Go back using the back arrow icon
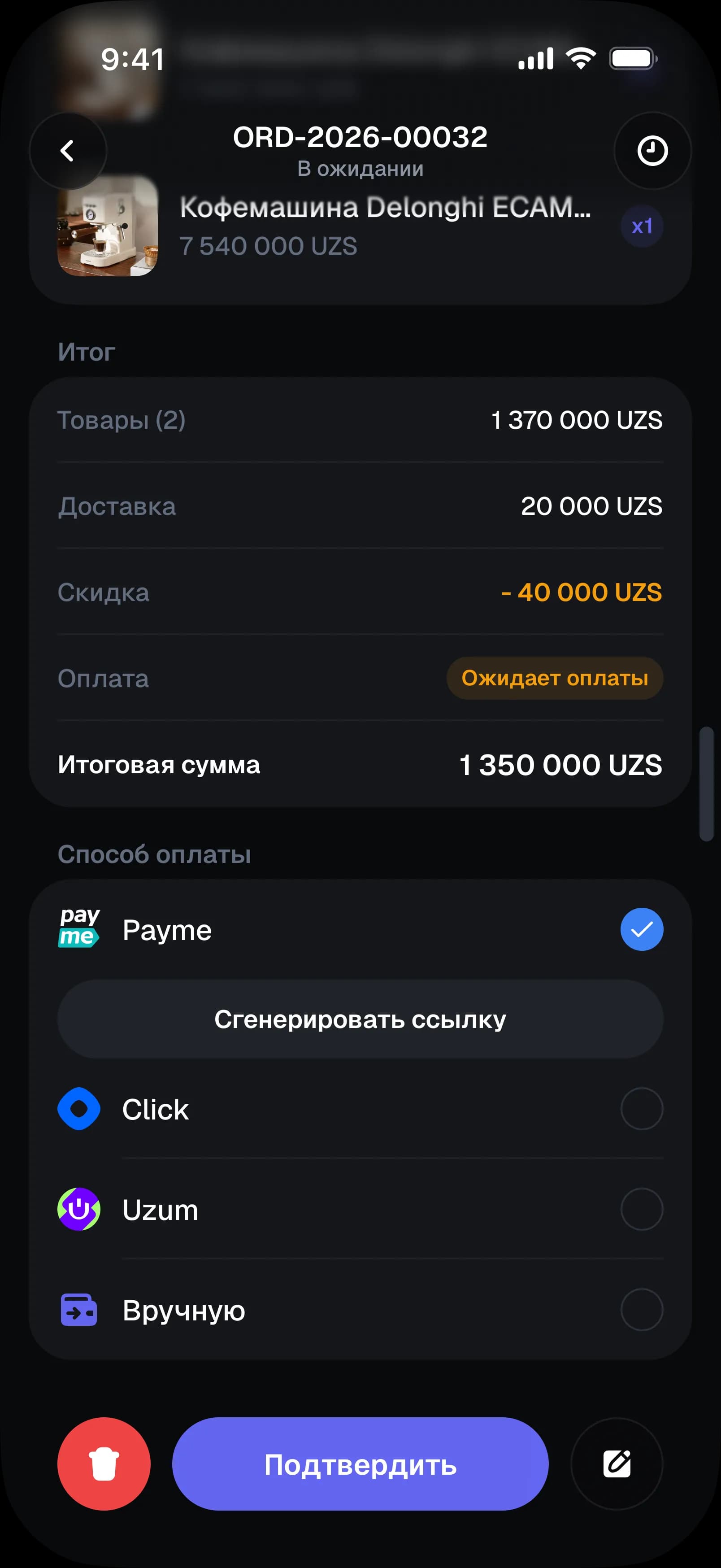Viewport: 721px width, 1568px height. [69, 150]
